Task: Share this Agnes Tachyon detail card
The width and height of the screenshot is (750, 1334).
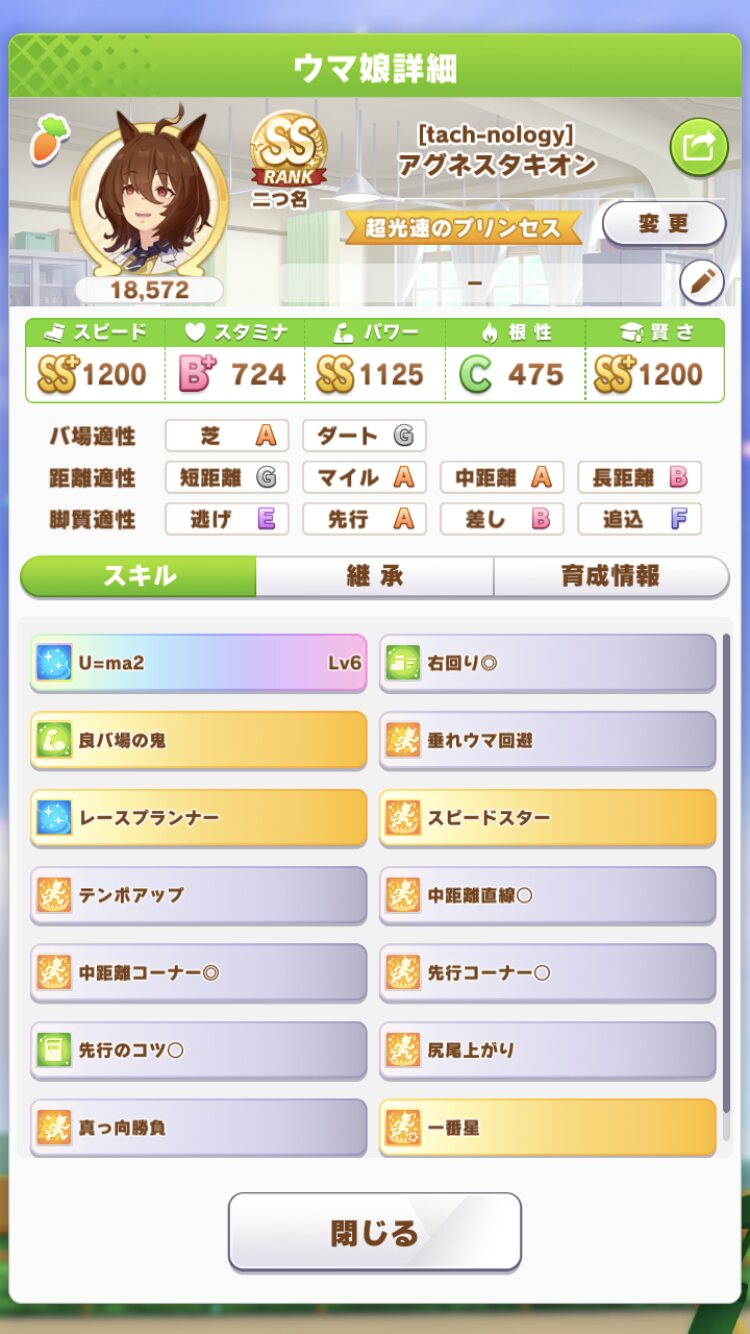Action: click(x=698, y=147)
